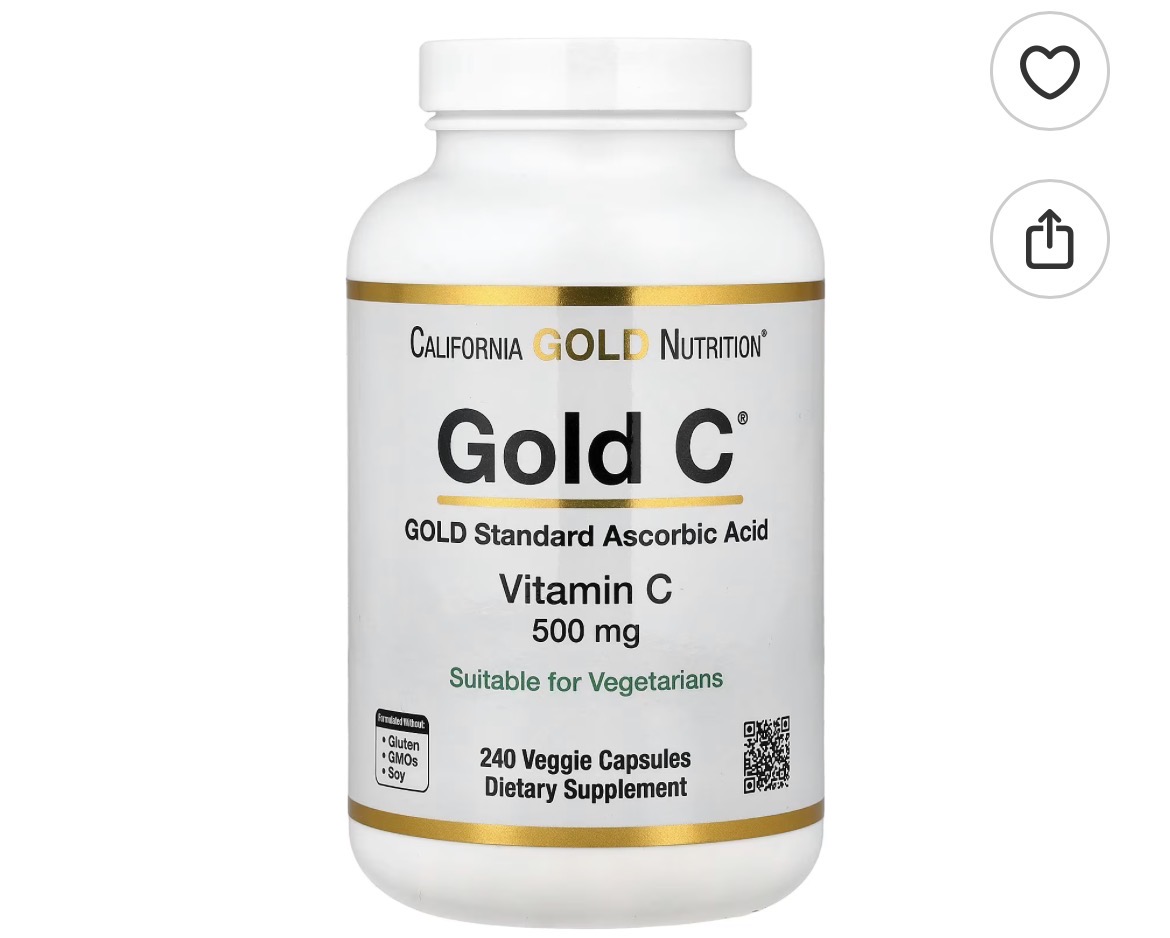Share this Vitamin C product
This screenshot has width=1170, height=938.
(1049, 239)
